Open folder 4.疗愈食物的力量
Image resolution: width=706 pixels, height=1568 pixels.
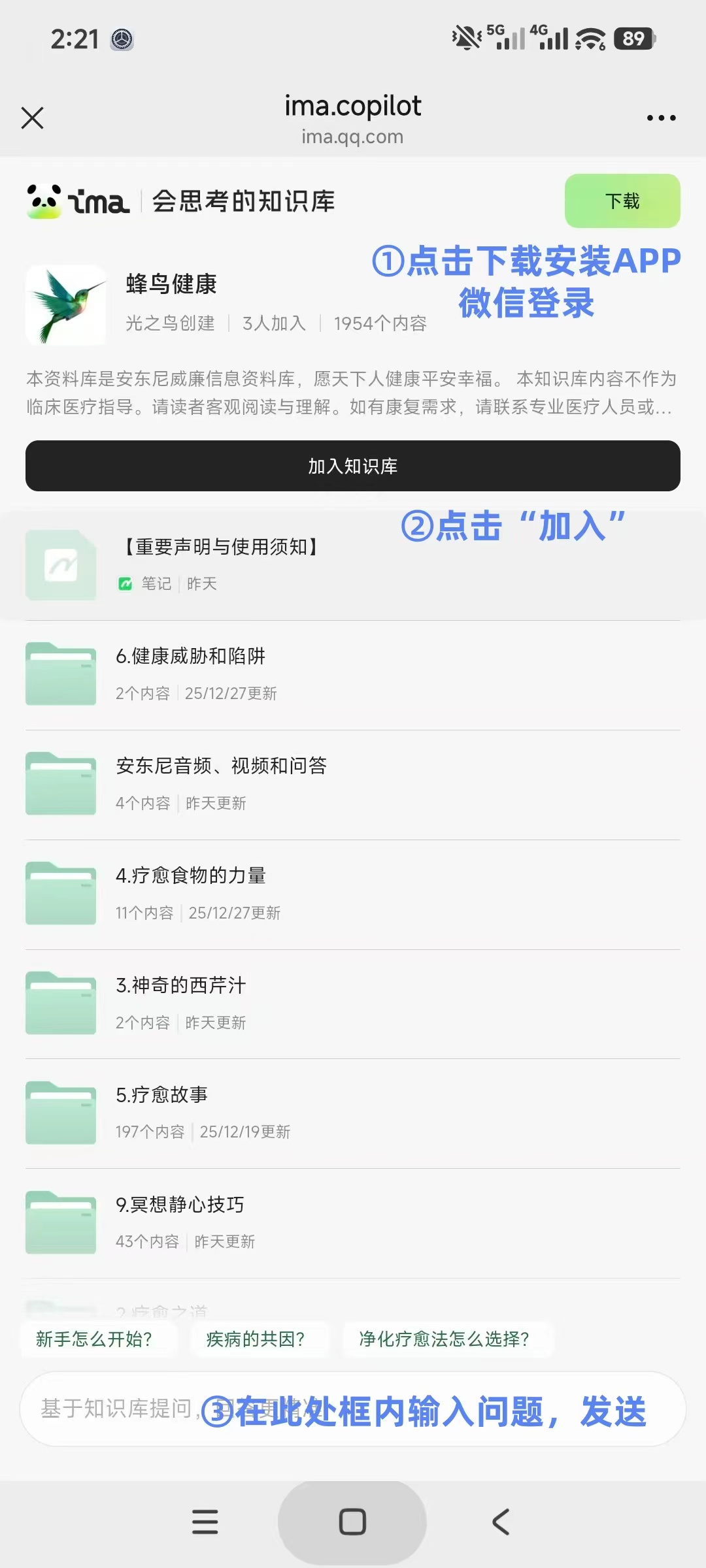coord(191,892)
